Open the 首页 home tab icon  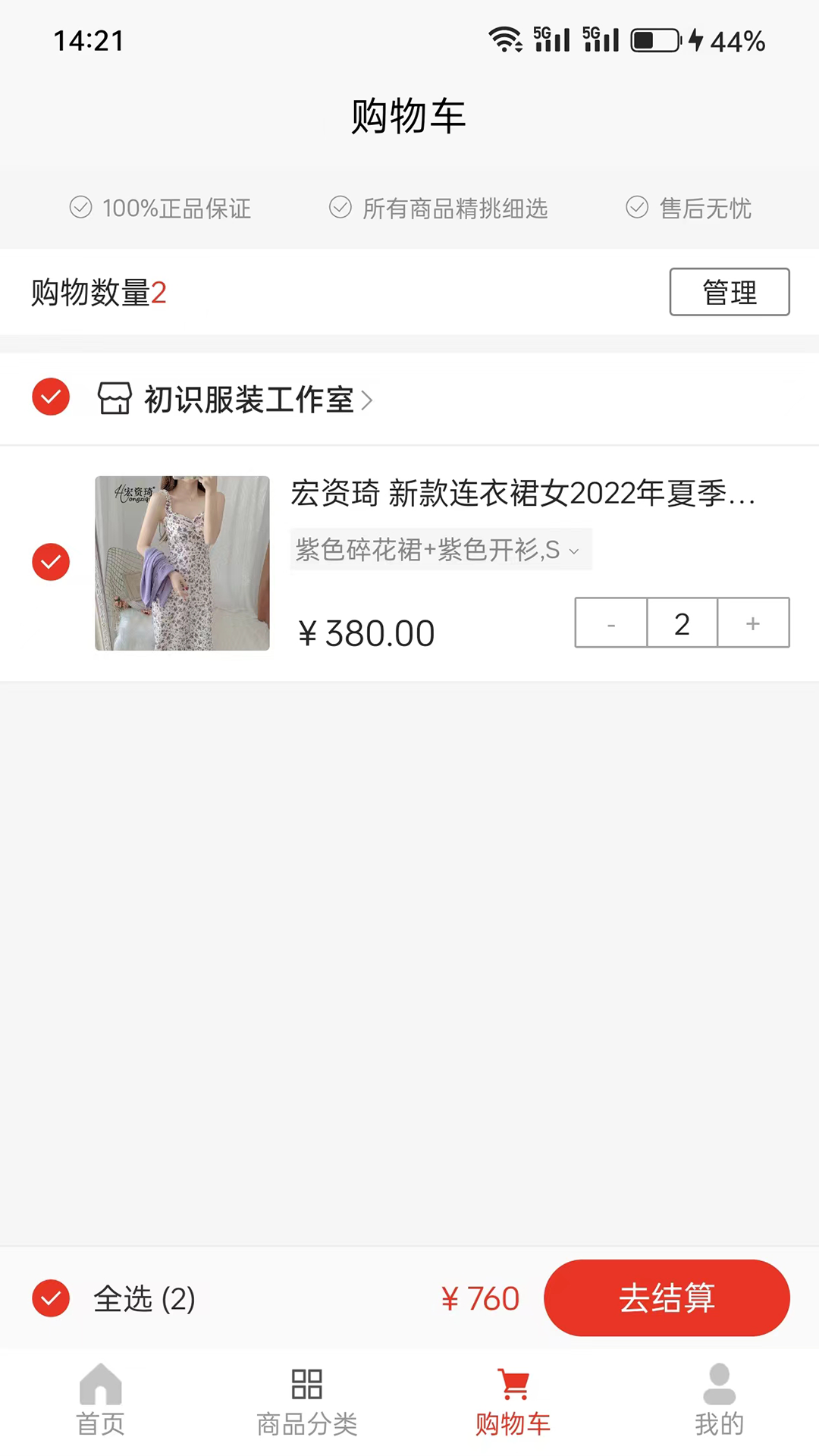tap(100, 1385)
